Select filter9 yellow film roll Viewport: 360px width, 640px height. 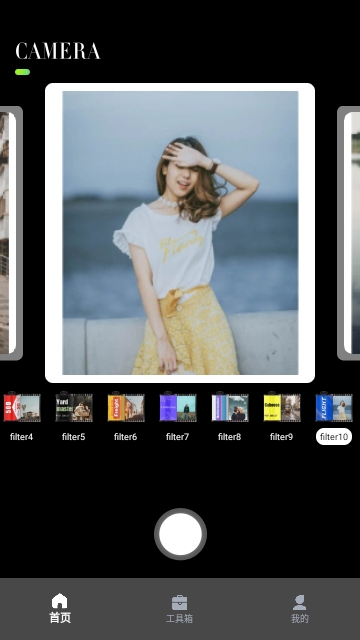tap(282, 407)
